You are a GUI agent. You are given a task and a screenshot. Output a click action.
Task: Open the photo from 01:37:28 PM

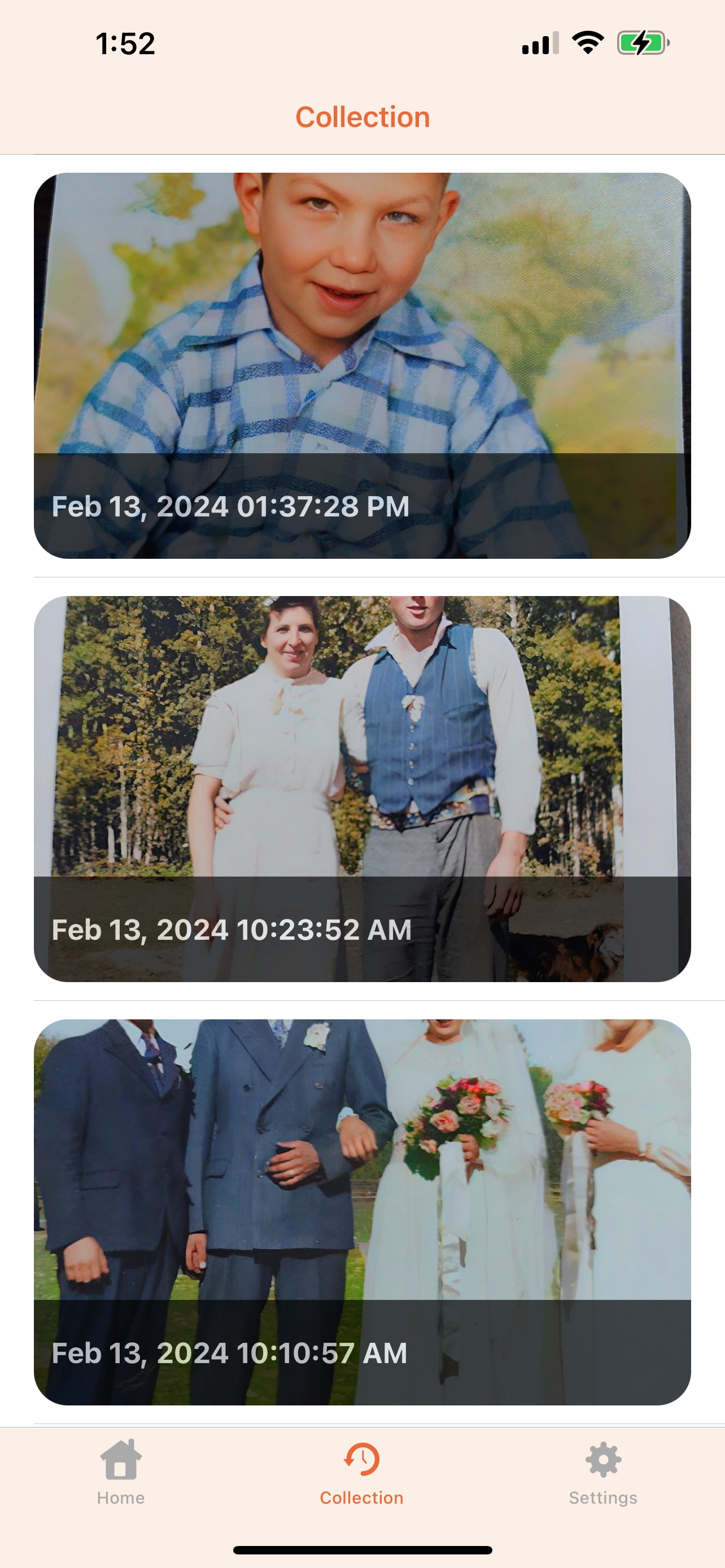click(x=362, y=365)
